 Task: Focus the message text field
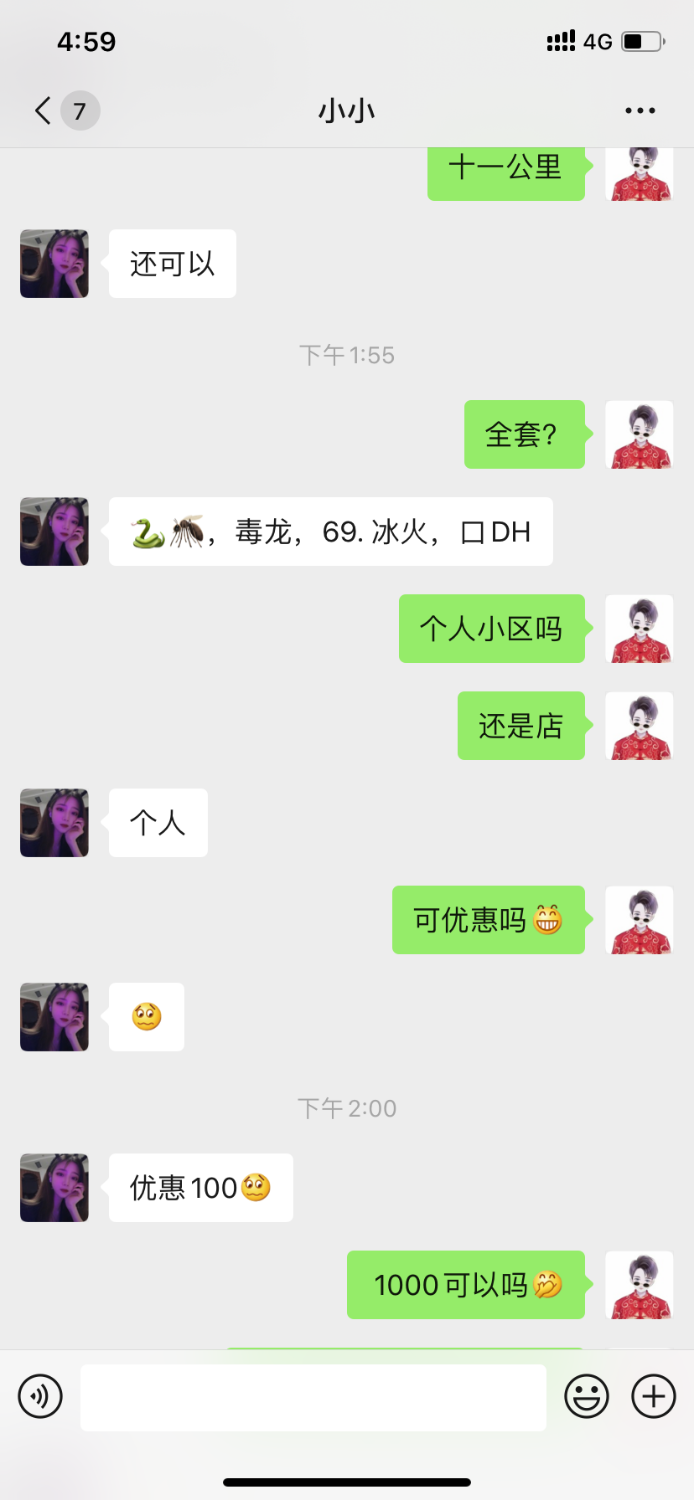point(313,1397)
